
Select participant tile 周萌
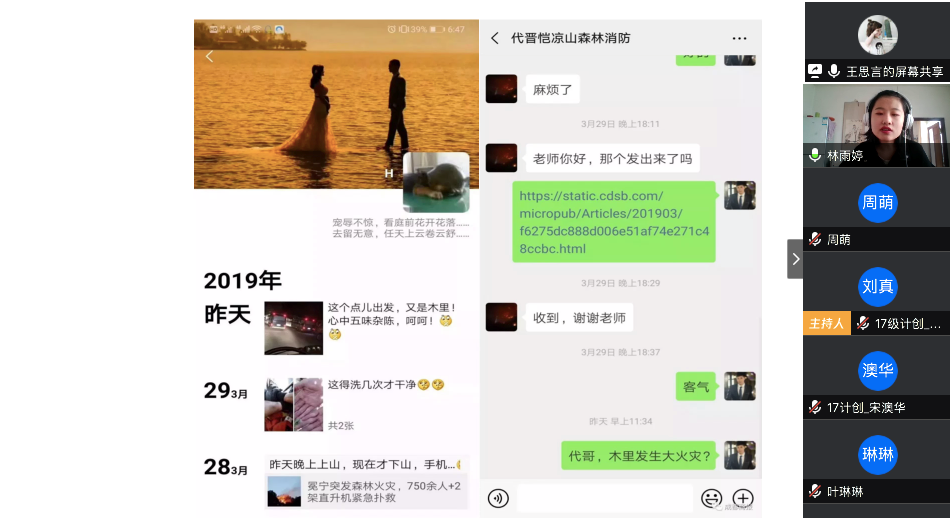coord(877,208)
